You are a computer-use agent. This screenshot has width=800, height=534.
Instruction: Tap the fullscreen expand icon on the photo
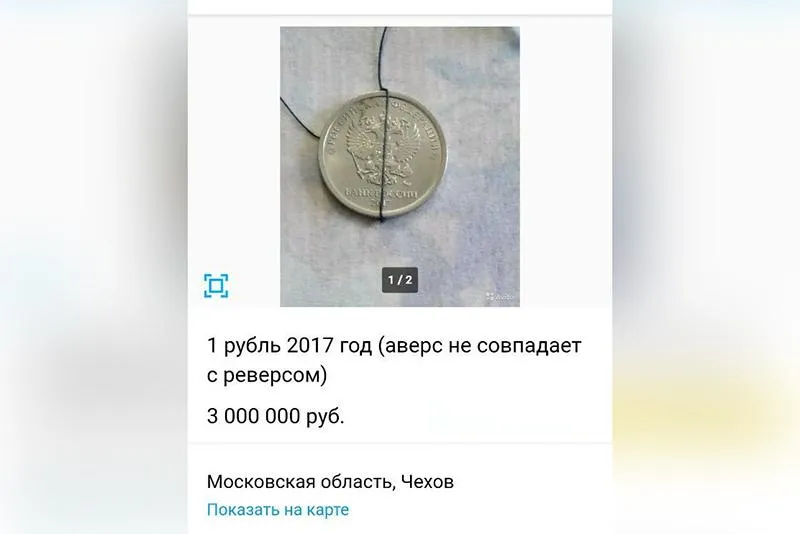215,286
